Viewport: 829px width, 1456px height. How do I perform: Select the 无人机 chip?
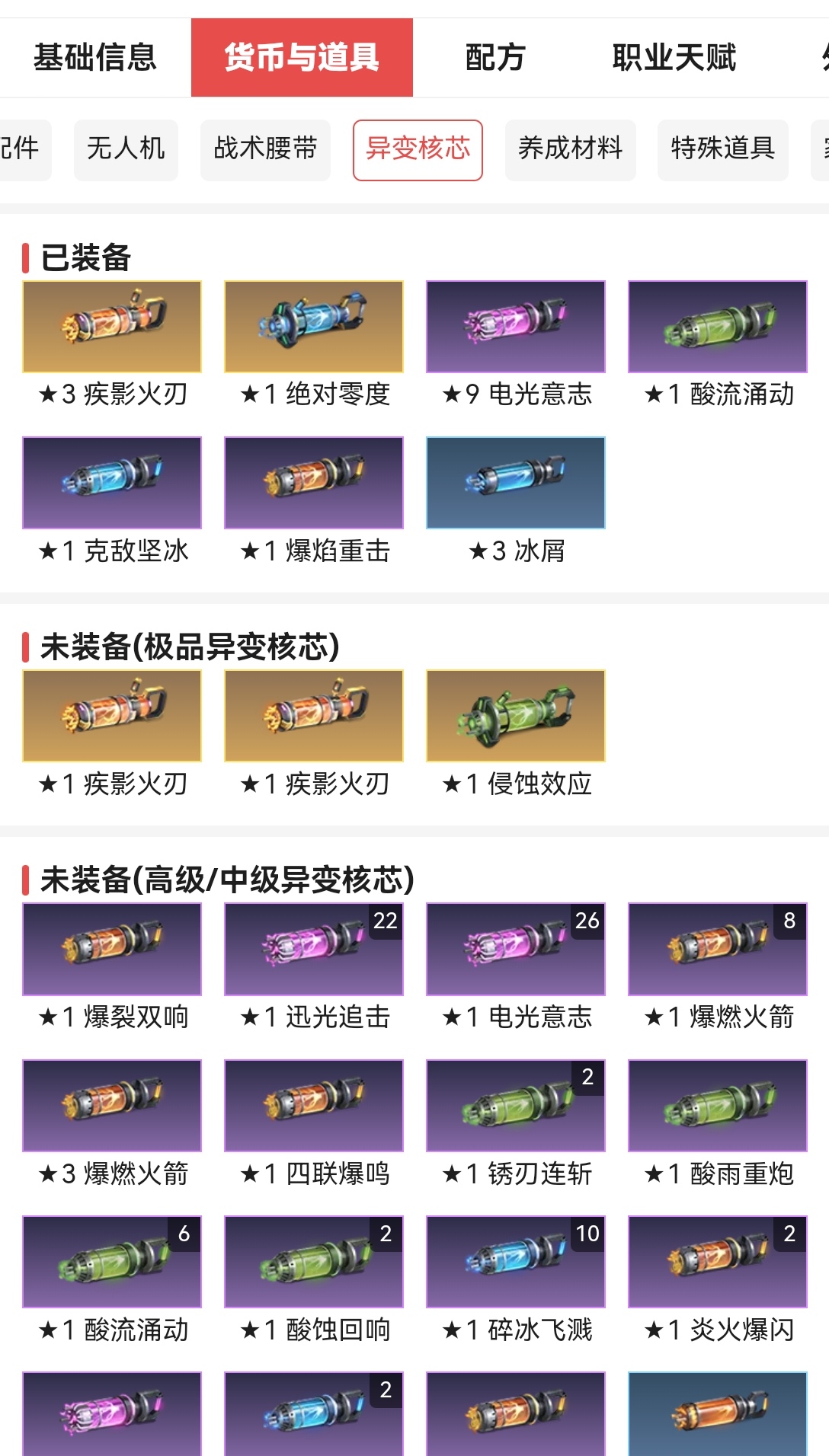point(126,150)
